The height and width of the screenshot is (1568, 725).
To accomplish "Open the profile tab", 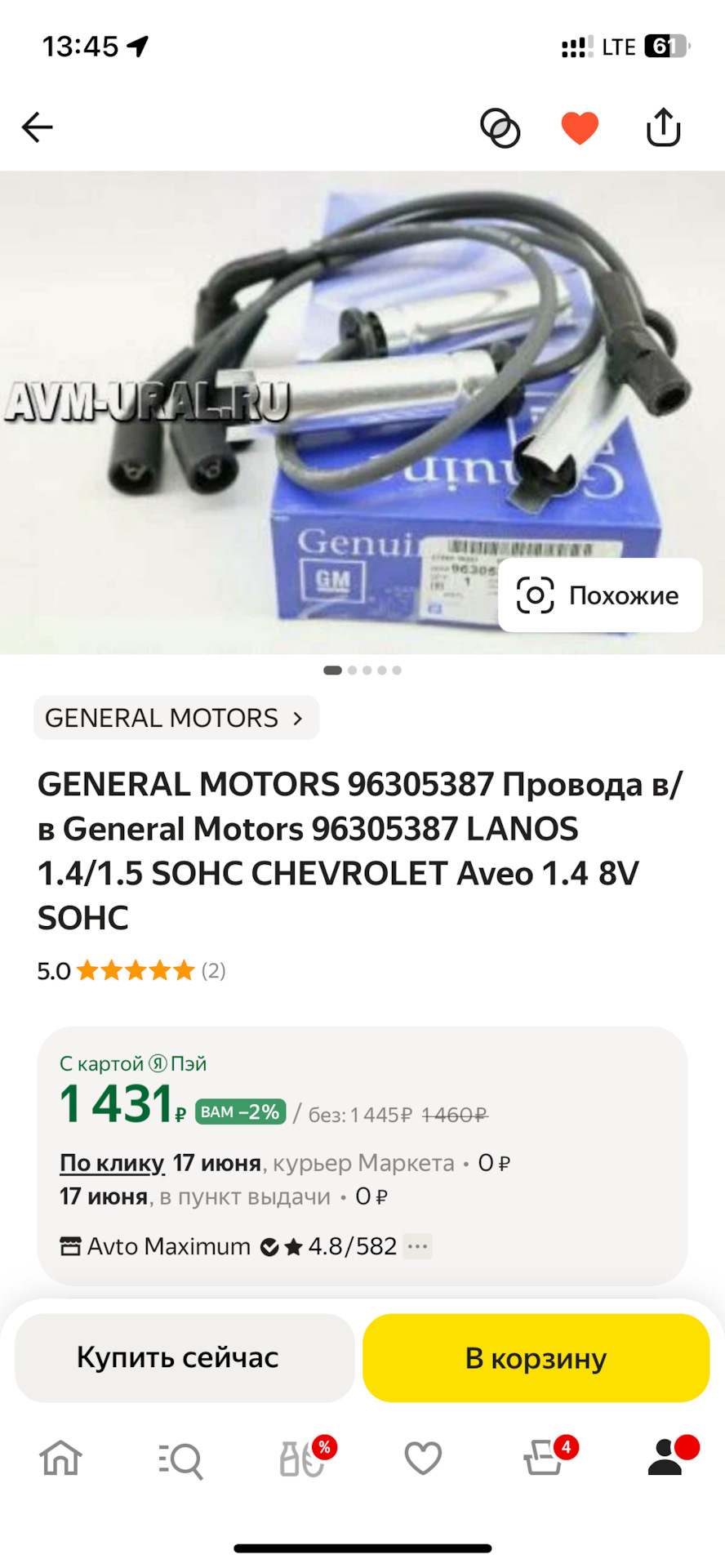I will [x=666, y=1459].
